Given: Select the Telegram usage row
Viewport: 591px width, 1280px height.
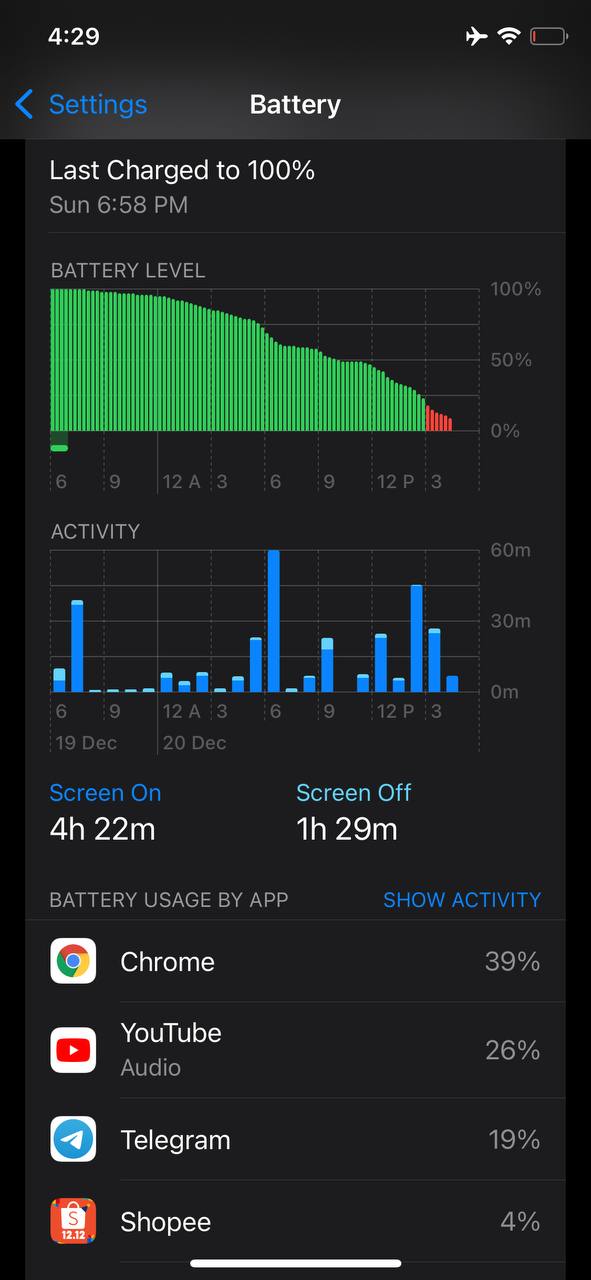Looking at the screenshot, I should point(295,1140).
